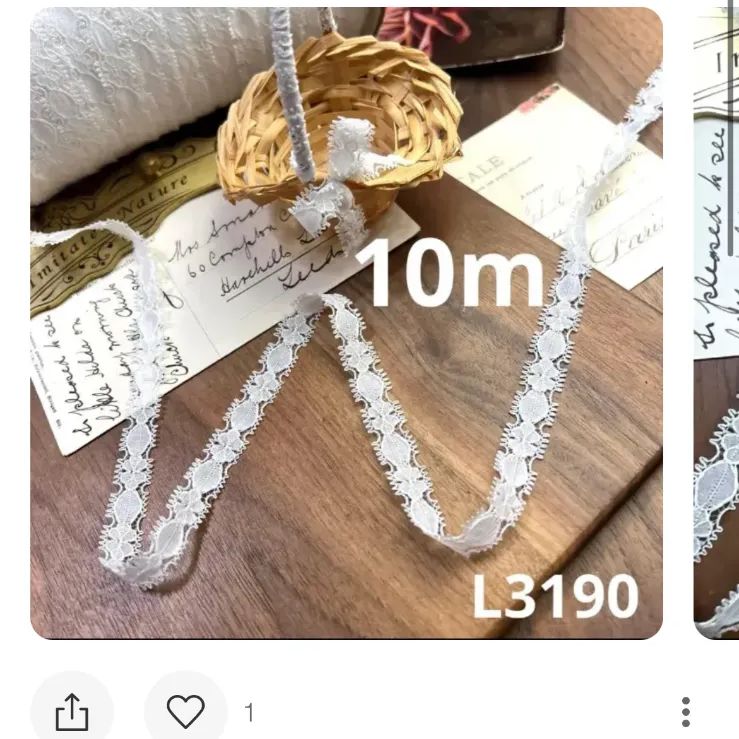Open the 10m lace product photo
This screenshot has height=739, width=739.
pos(346,322)
